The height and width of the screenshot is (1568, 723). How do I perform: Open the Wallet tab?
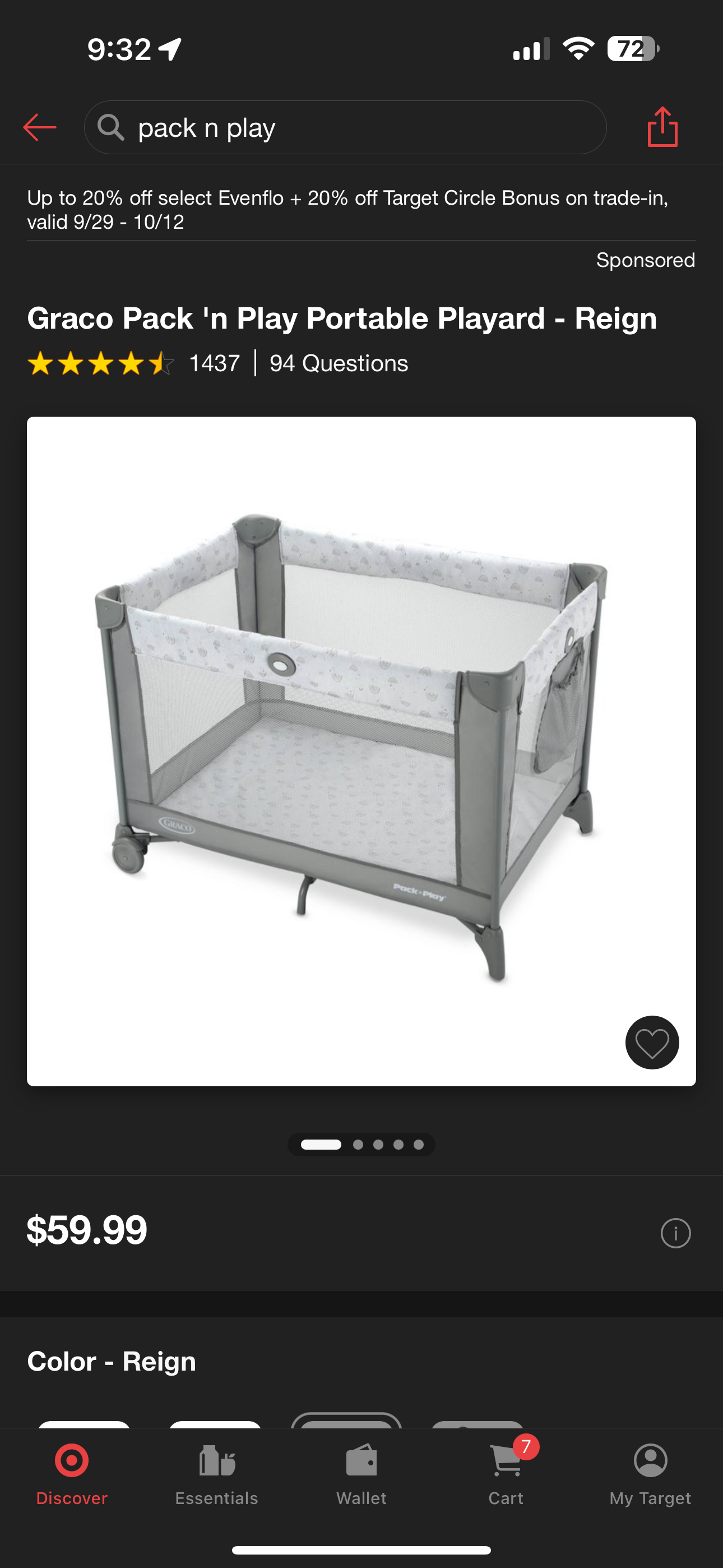(361, 1474)
